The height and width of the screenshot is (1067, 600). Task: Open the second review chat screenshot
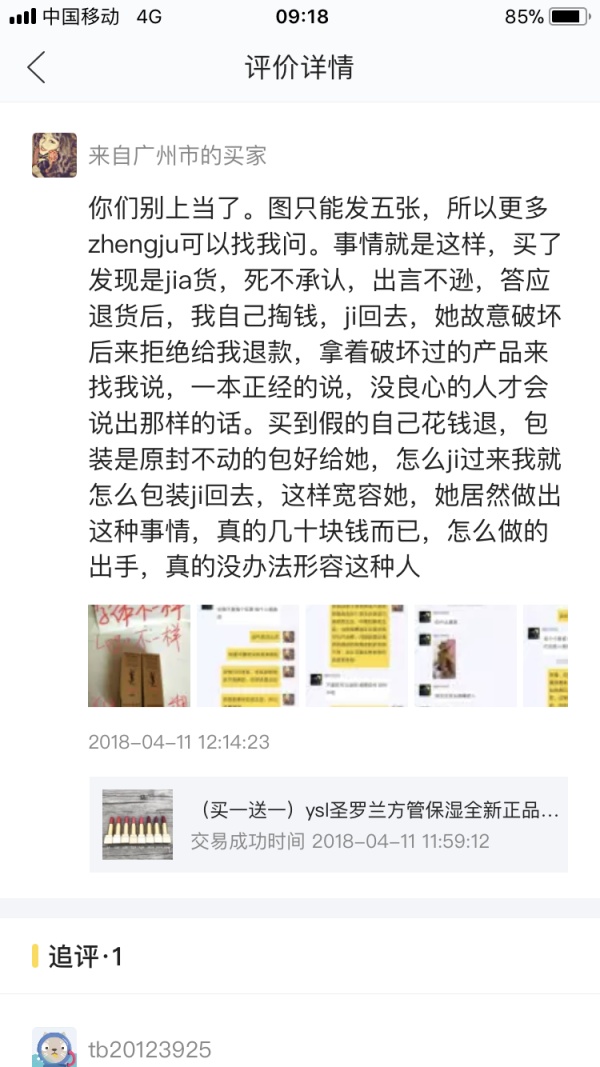tap(248, 656)
